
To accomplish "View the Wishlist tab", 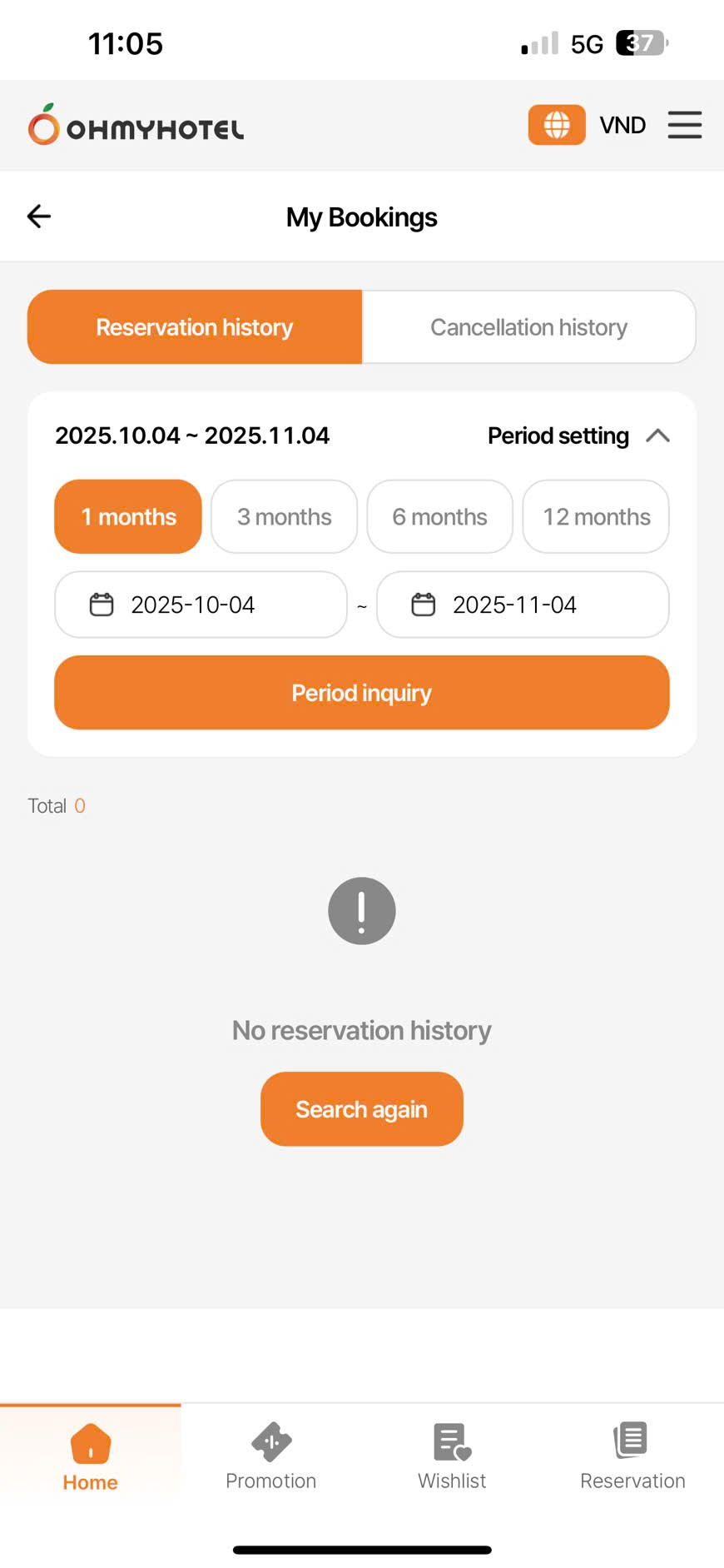I will (452, 1456).
